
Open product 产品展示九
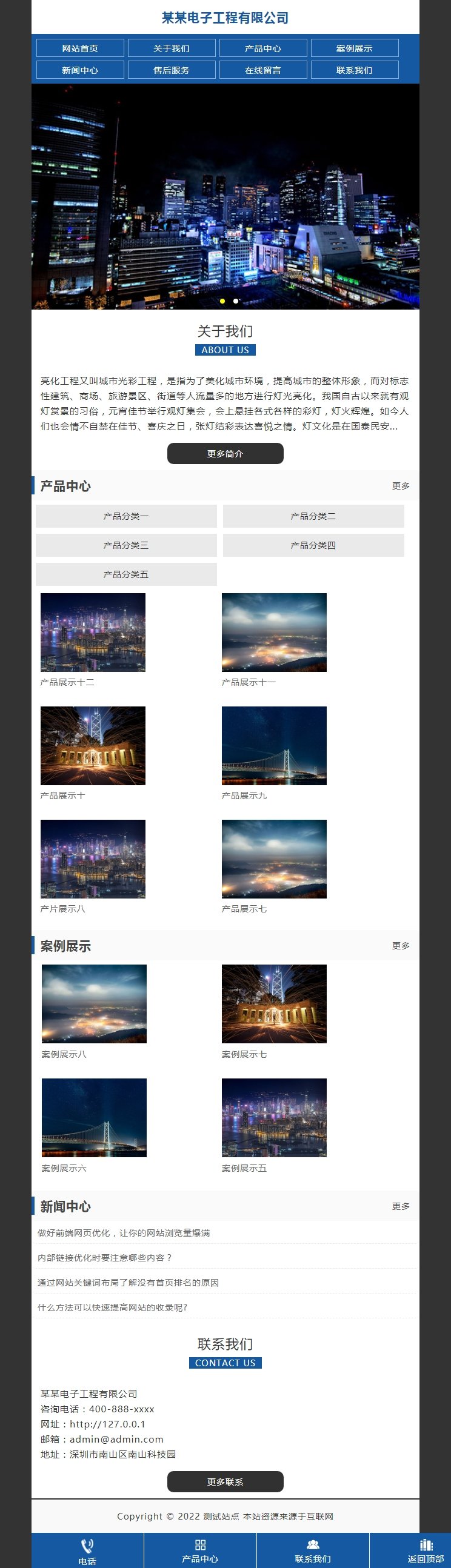(274, 746)
